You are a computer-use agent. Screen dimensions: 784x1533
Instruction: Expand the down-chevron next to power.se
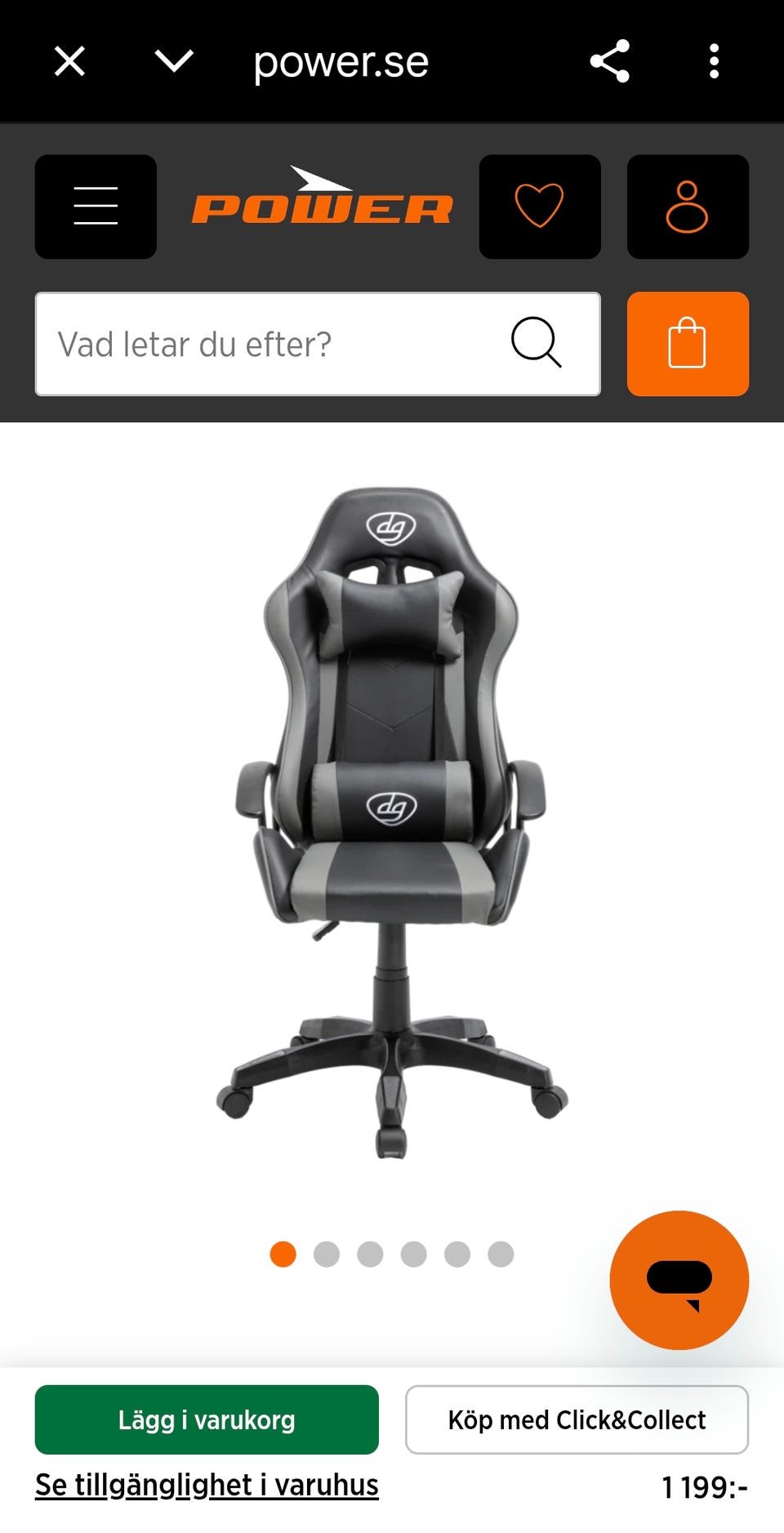174,61
